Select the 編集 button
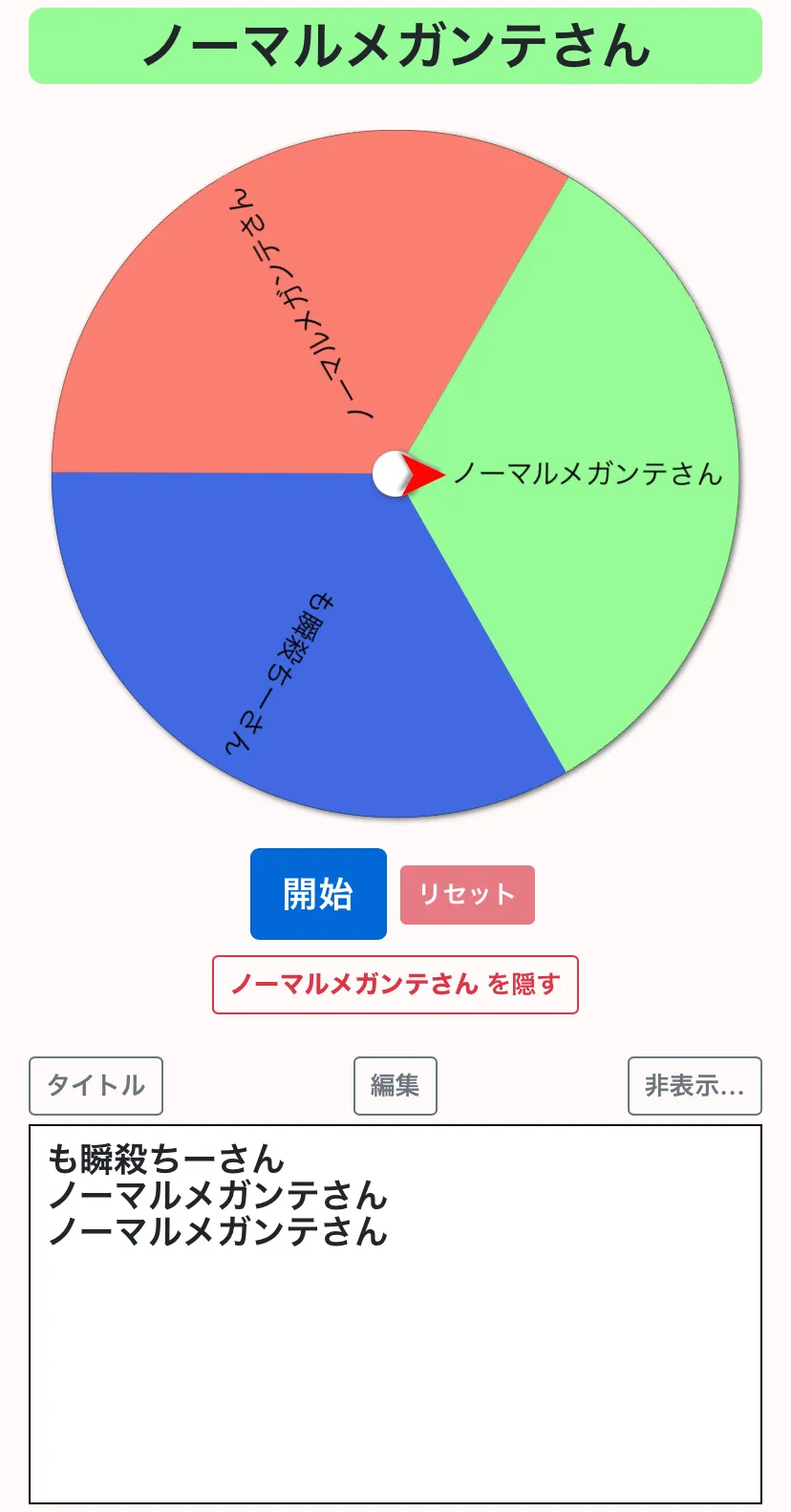Screen dimensions: 791x1512 [x=395, y=1086]
